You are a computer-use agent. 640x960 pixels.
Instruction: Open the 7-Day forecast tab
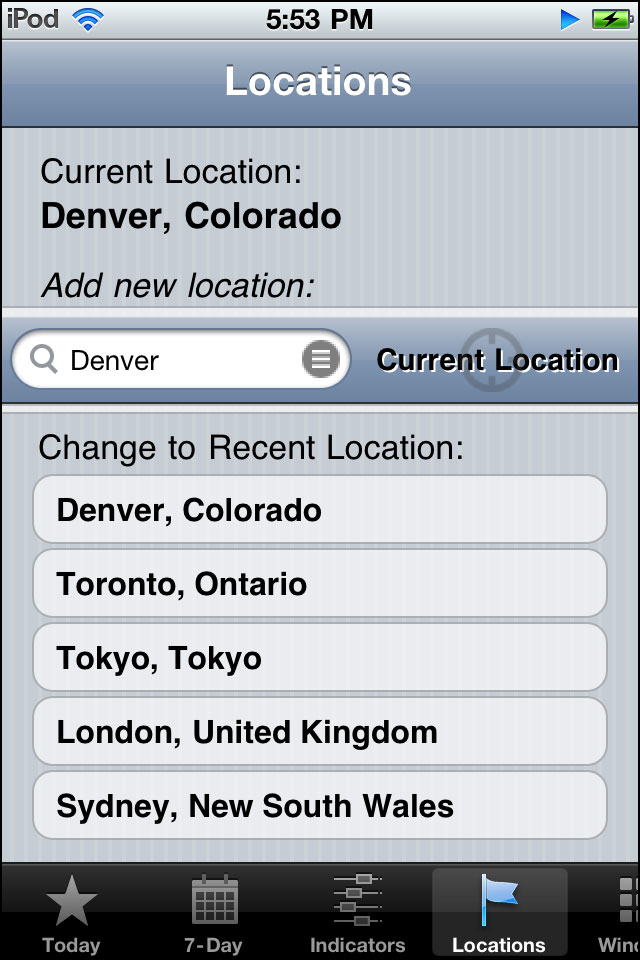pyautogui.click(x=214, y=912)
